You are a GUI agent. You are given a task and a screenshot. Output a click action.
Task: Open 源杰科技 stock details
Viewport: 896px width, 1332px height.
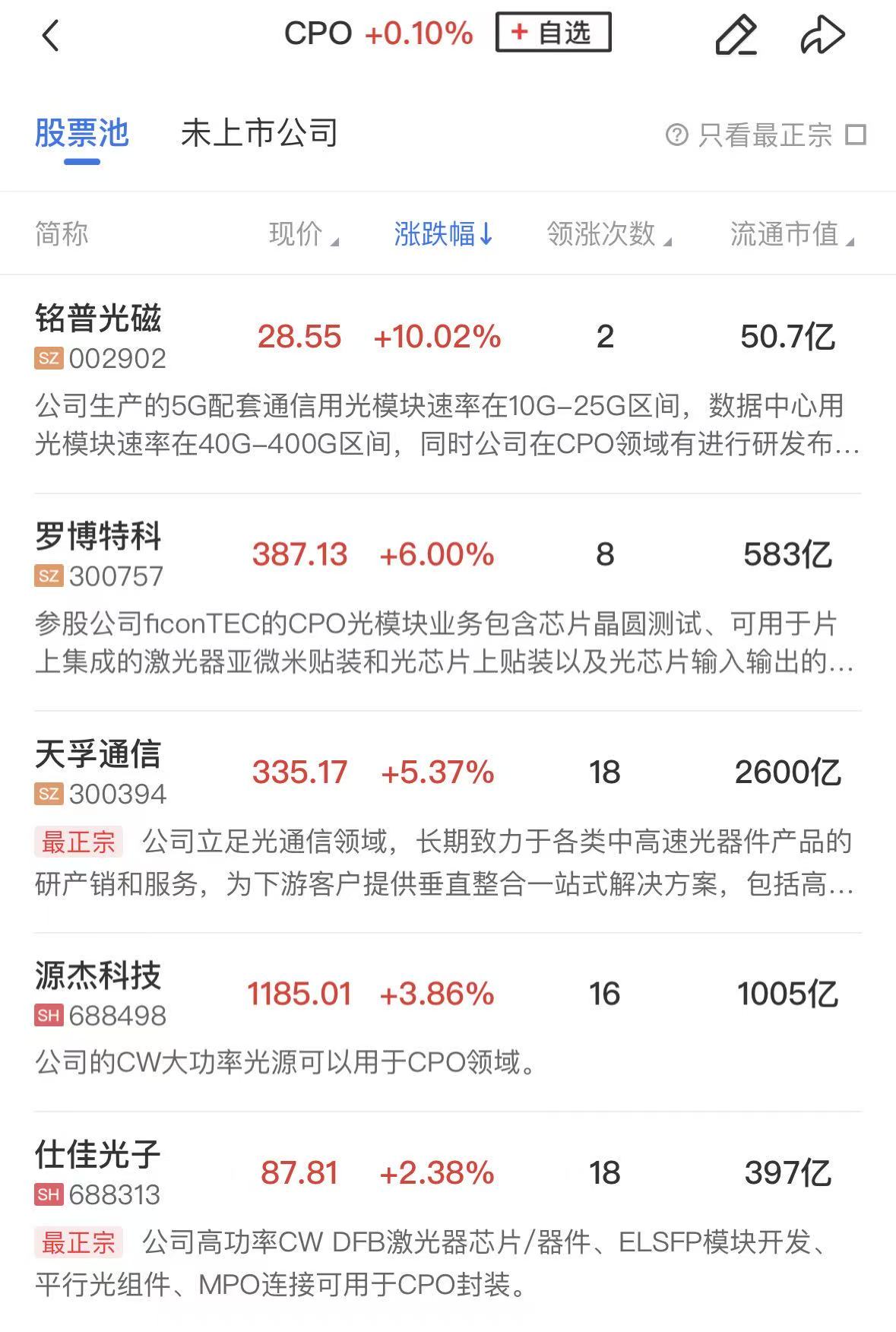(x=99, y=976)
